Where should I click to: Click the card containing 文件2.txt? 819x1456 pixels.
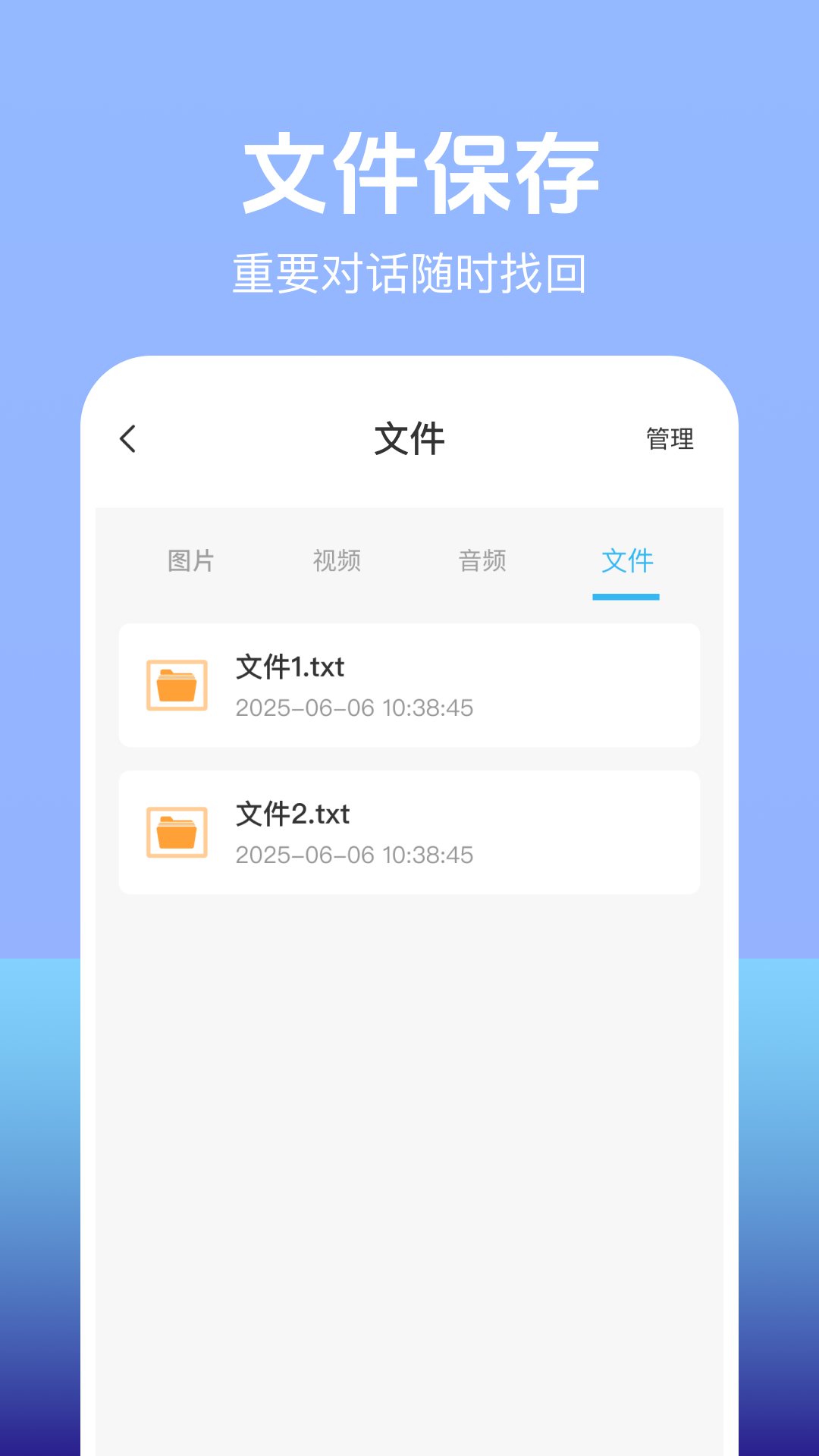409,830
